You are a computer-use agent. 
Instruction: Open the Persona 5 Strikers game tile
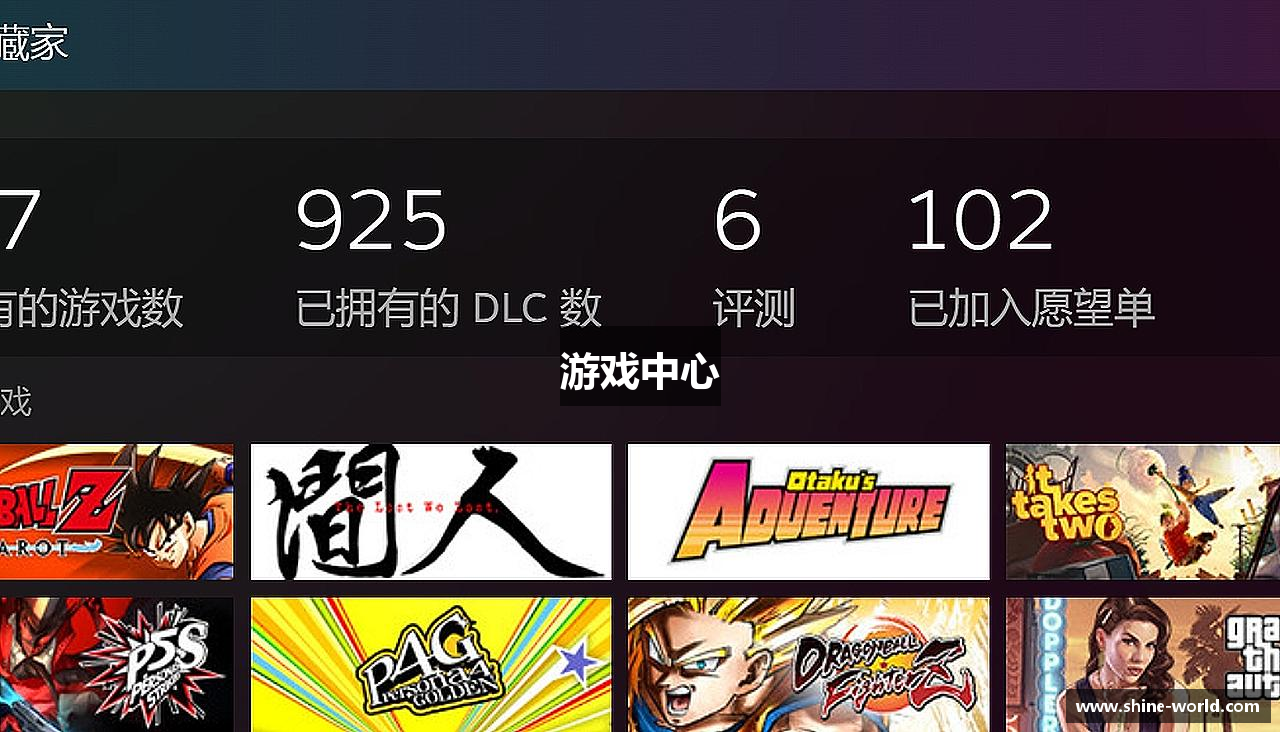(x=115, y=664)
